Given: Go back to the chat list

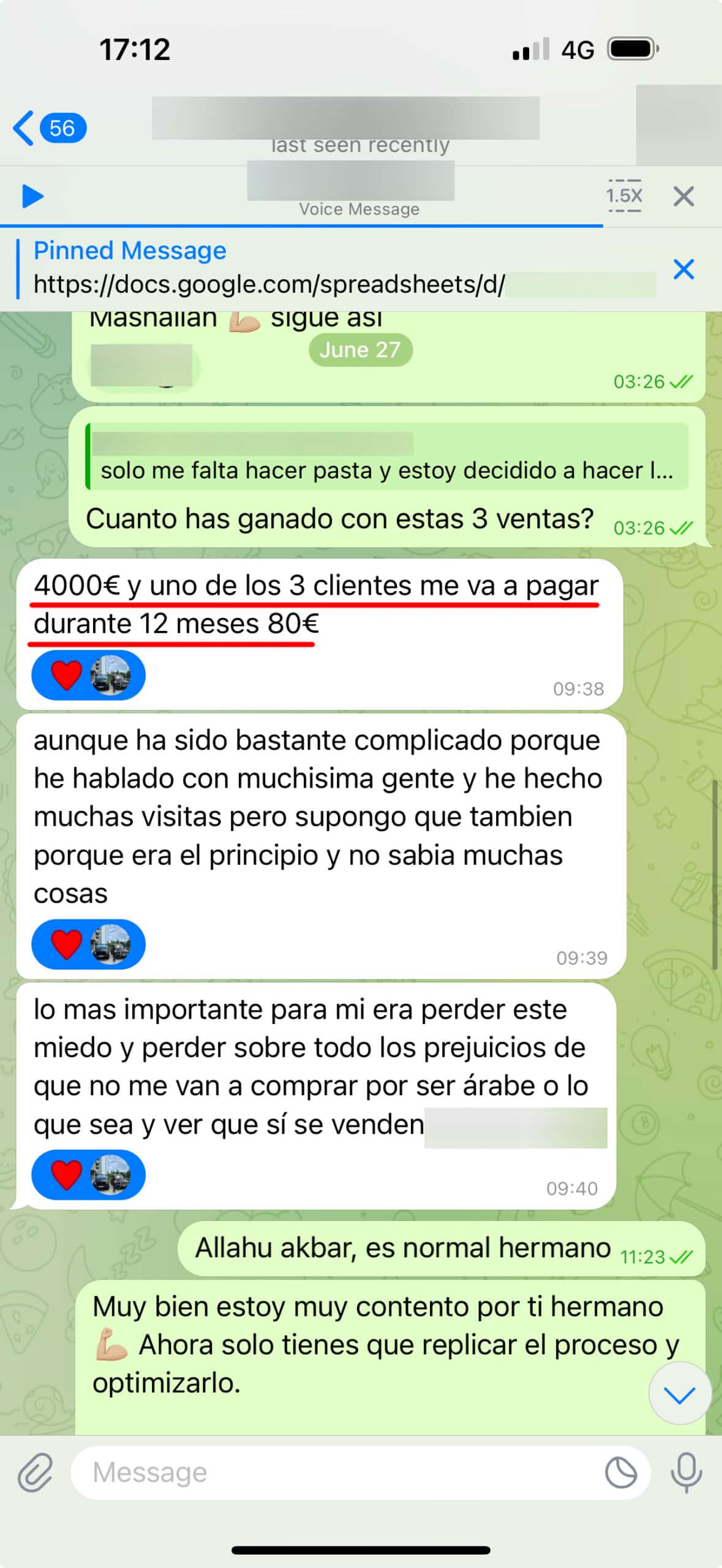Looking at the screenshot, I should pos(48,128).
